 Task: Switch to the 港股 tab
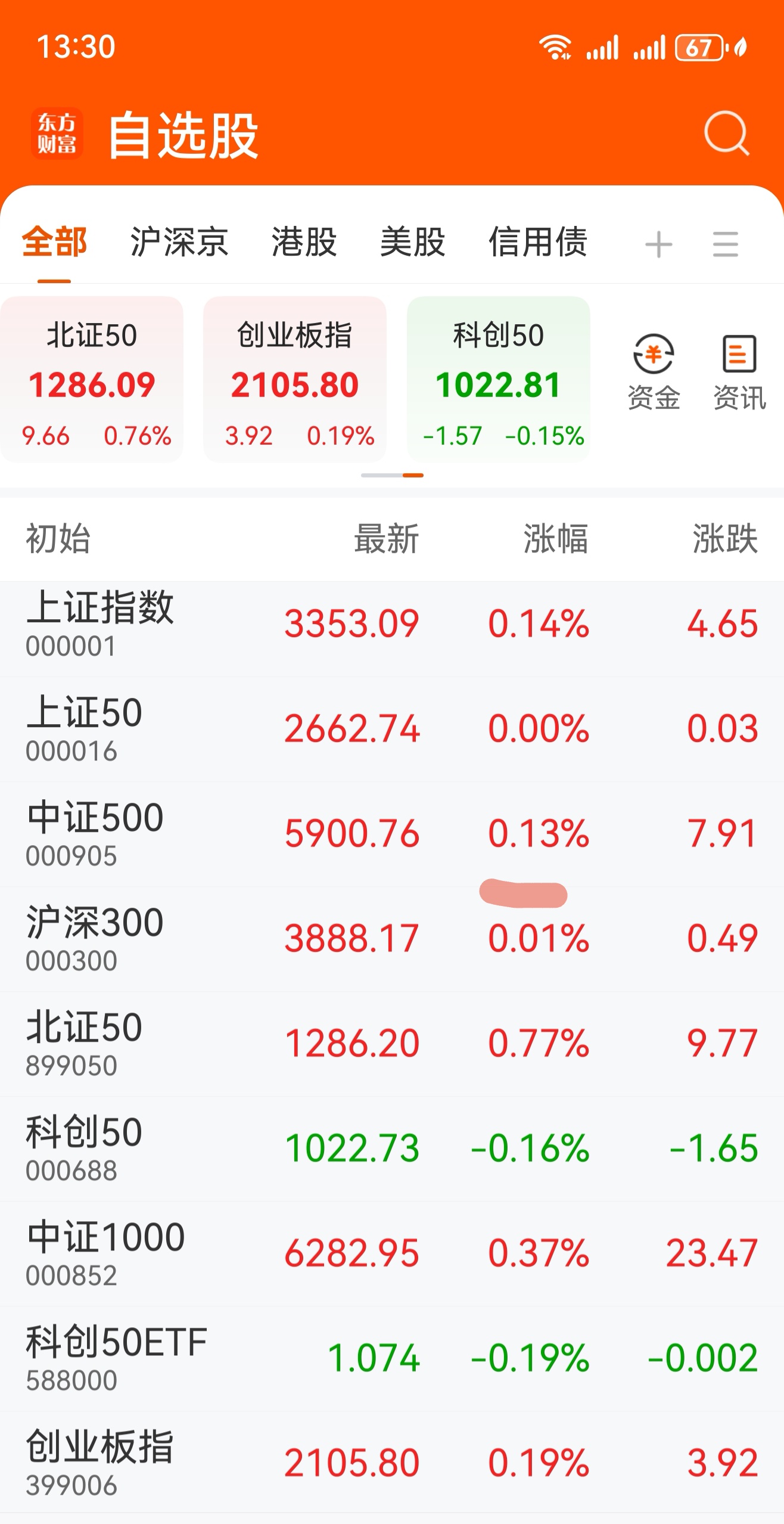[305, 243]
